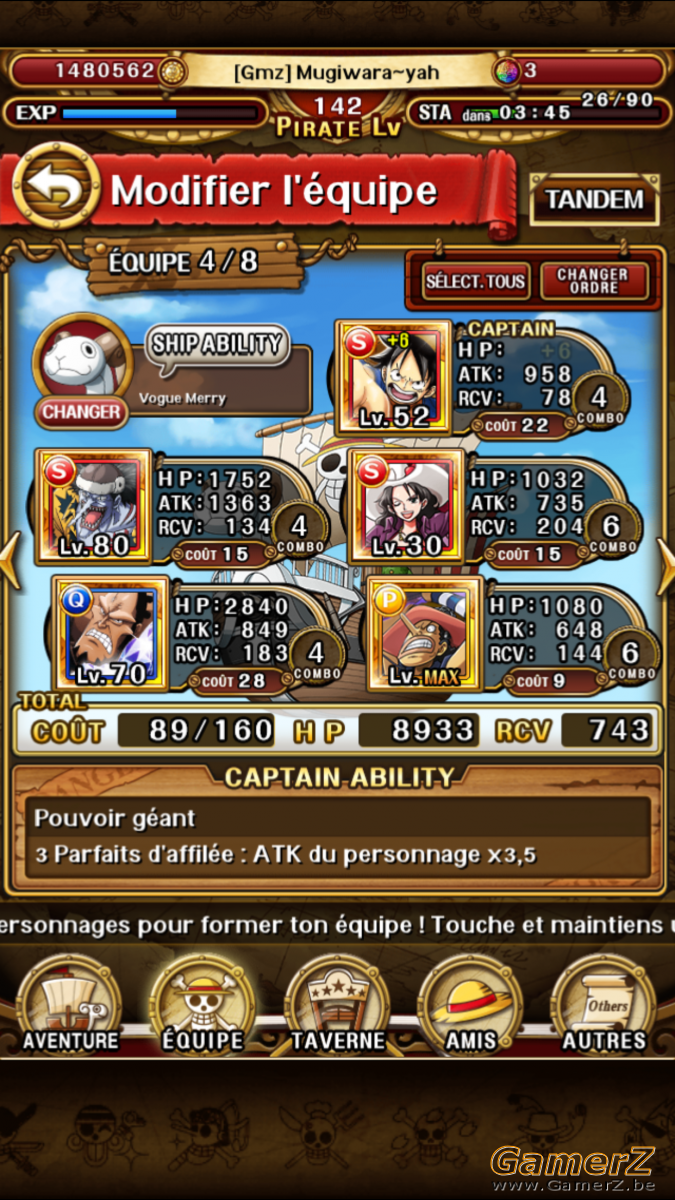Select the Lv.80 crew character
The height and width of the screenshot is (1200, 675).
coord(94,505)
